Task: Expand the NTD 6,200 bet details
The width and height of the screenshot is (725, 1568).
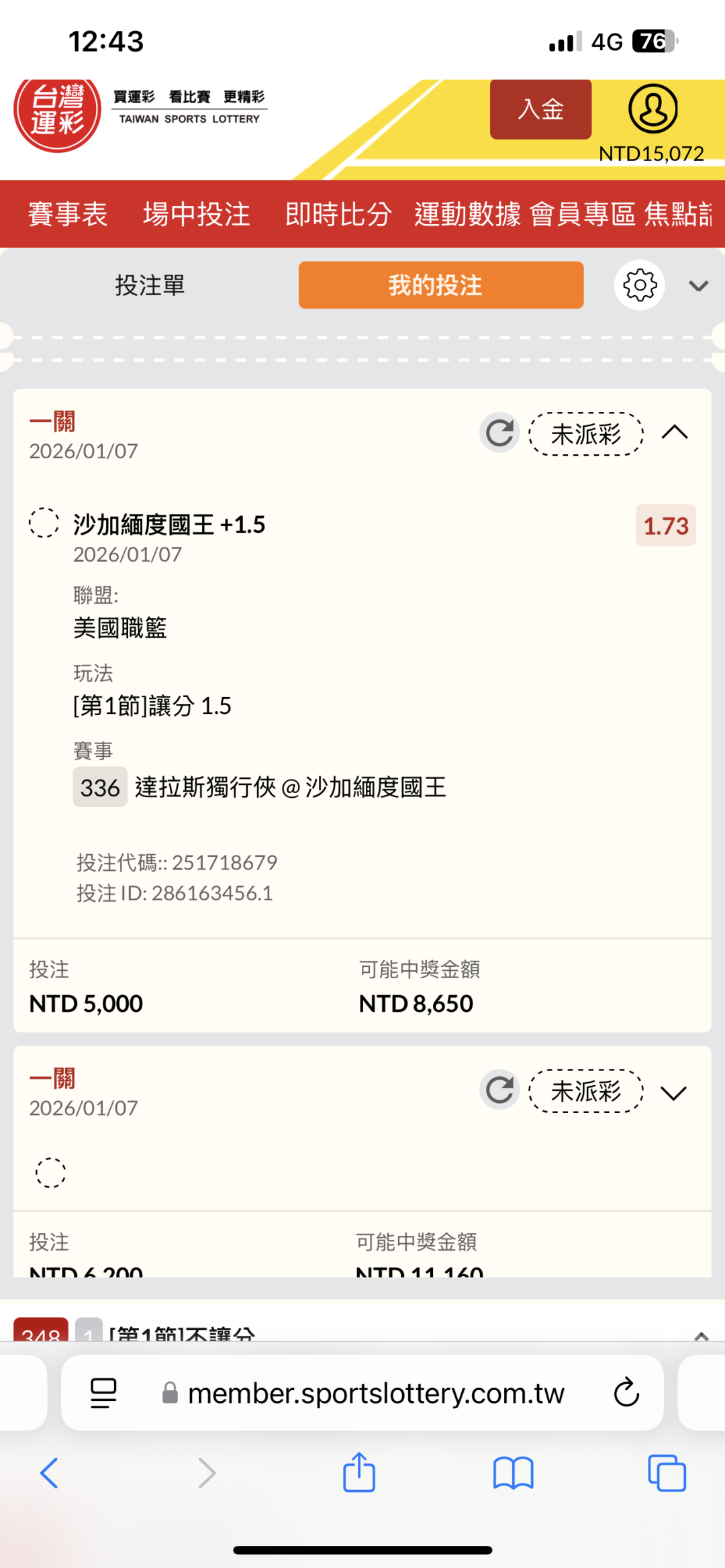Action: click(673, 1093)
